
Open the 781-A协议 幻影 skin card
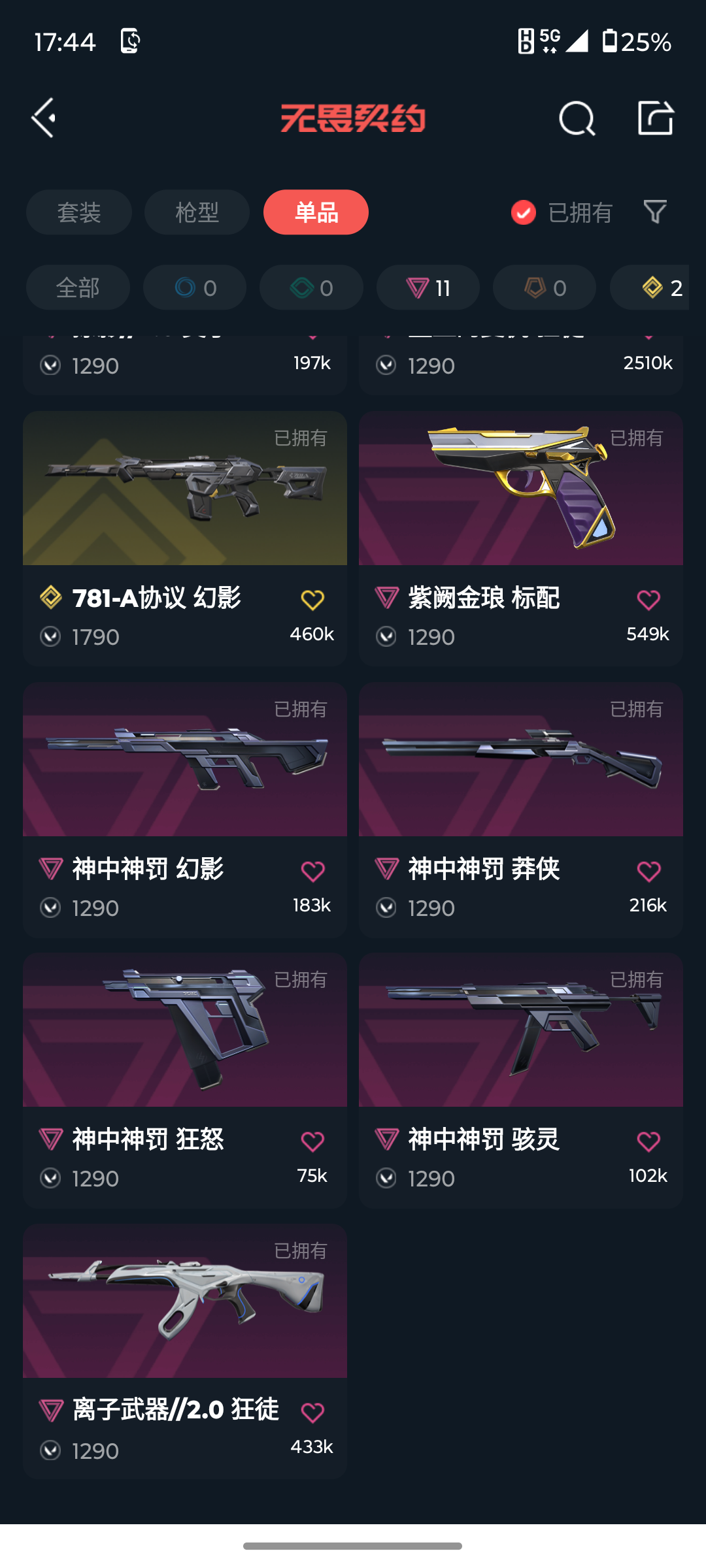tap(185, 490)
